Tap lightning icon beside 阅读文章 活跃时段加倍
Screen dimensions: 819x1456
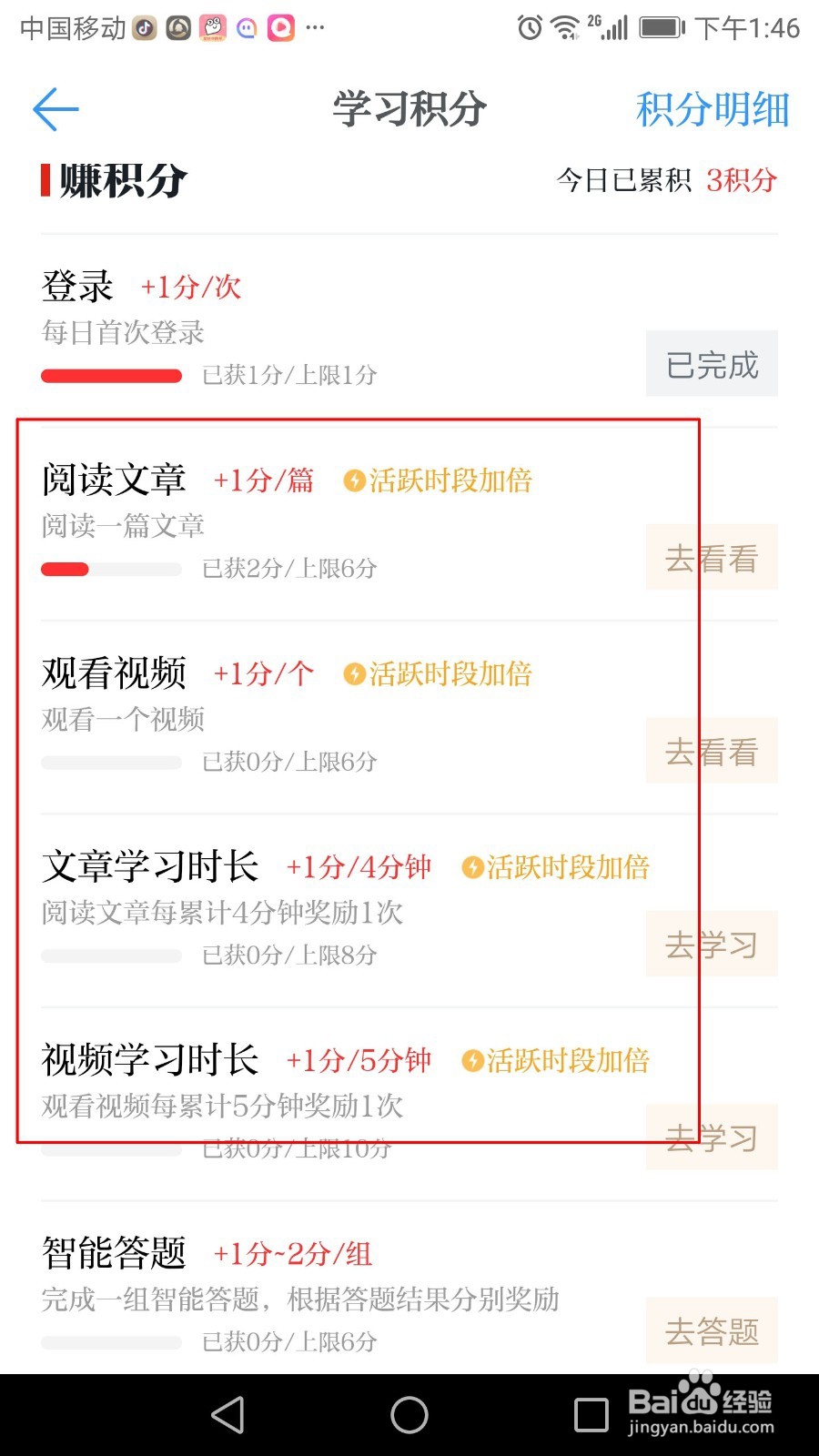tap(354, 480)
